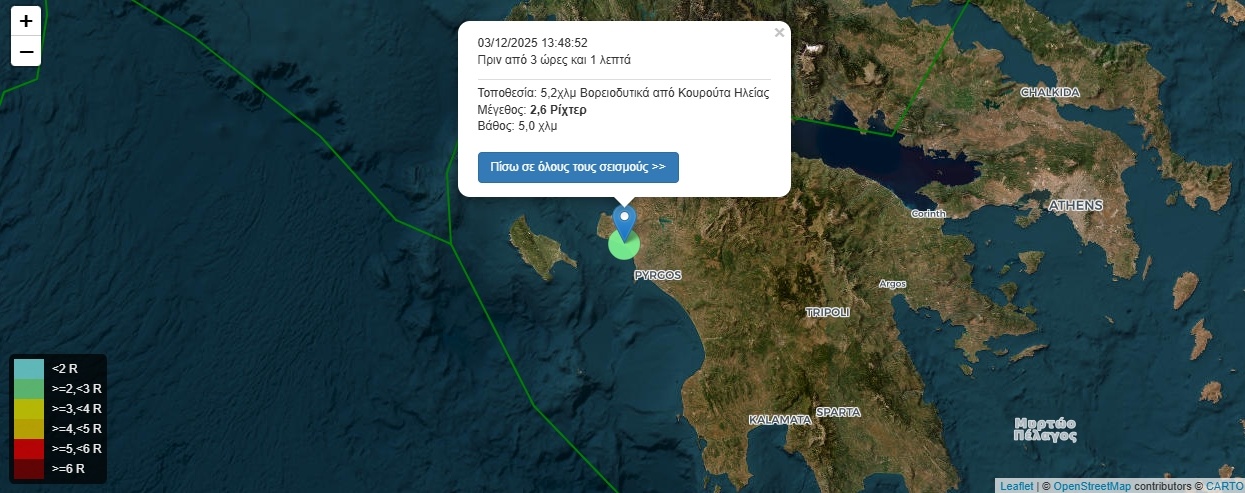Close the earthquake info popup
This screenshot has width=1245, height=493.
779,33
